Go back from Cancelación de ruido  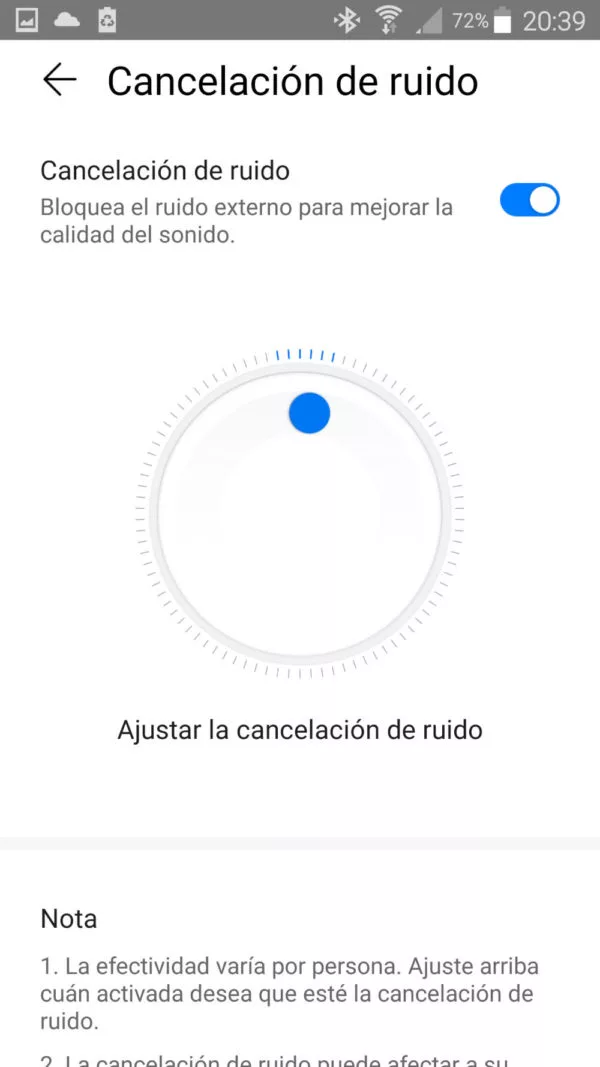tap(60, 81)
